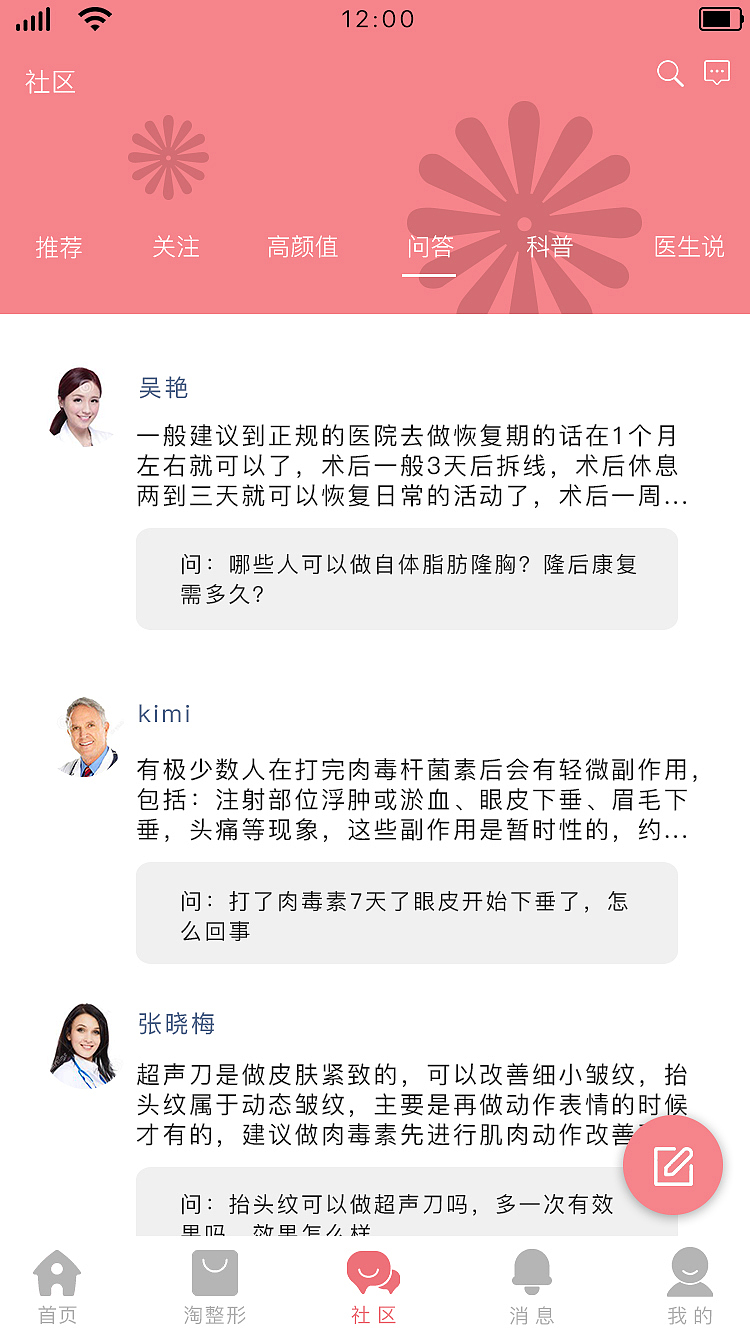Select the 高颜值 tab
The width and height of the screenshot is (750, 1334).
302,248
